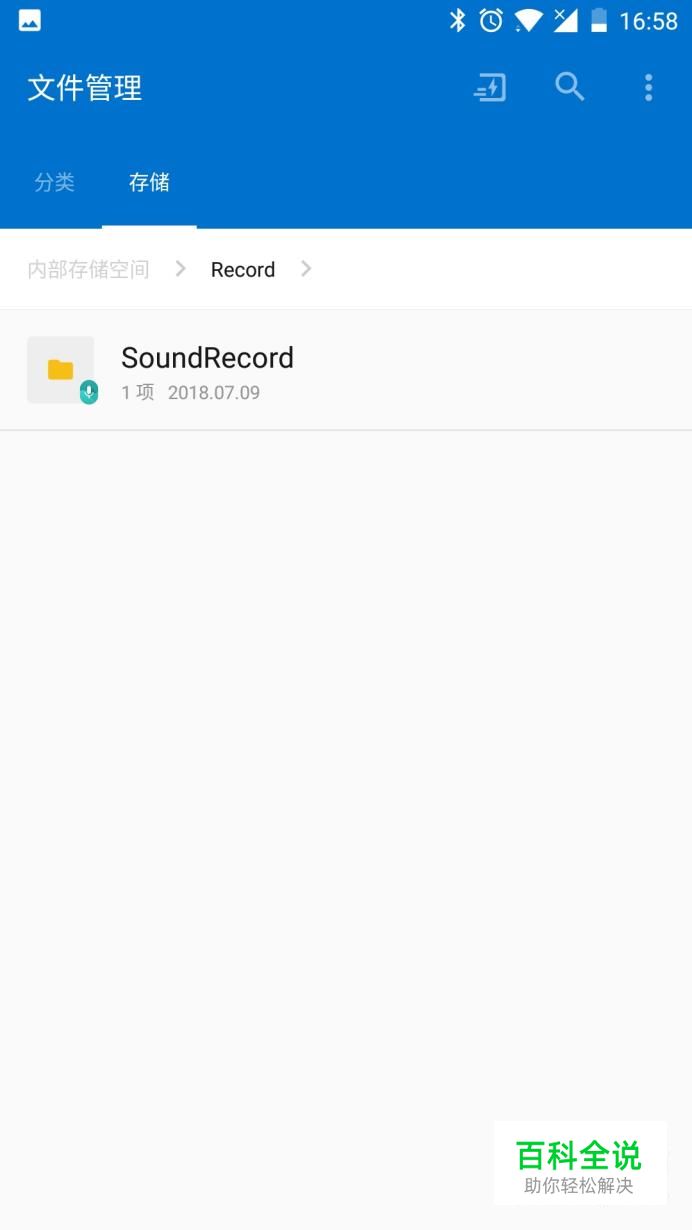This screenshot has height=1230, width=692.
Task: Open the storage cleanup icon
Action: [x=490, y=88]
